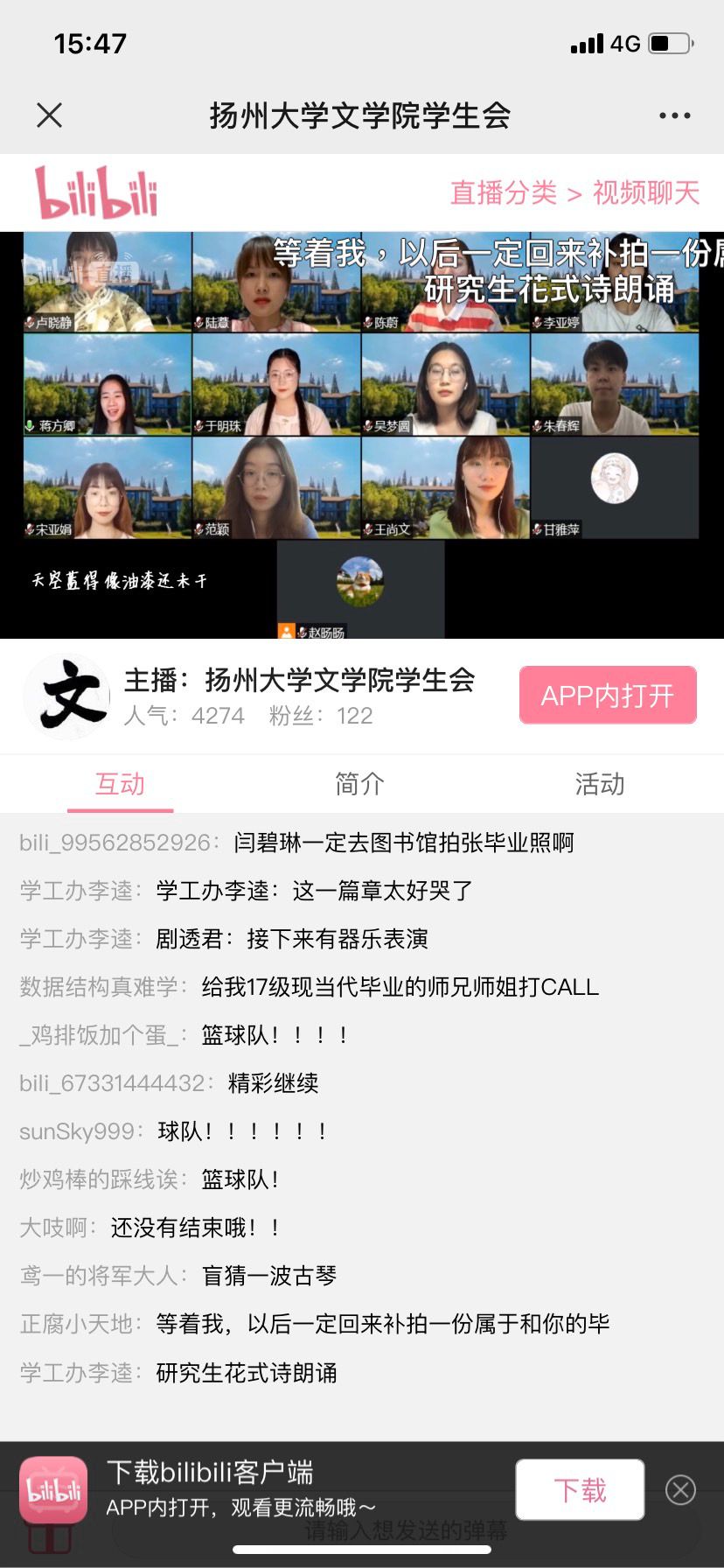Dismiss the bilibili download banner

[680, 1489]
